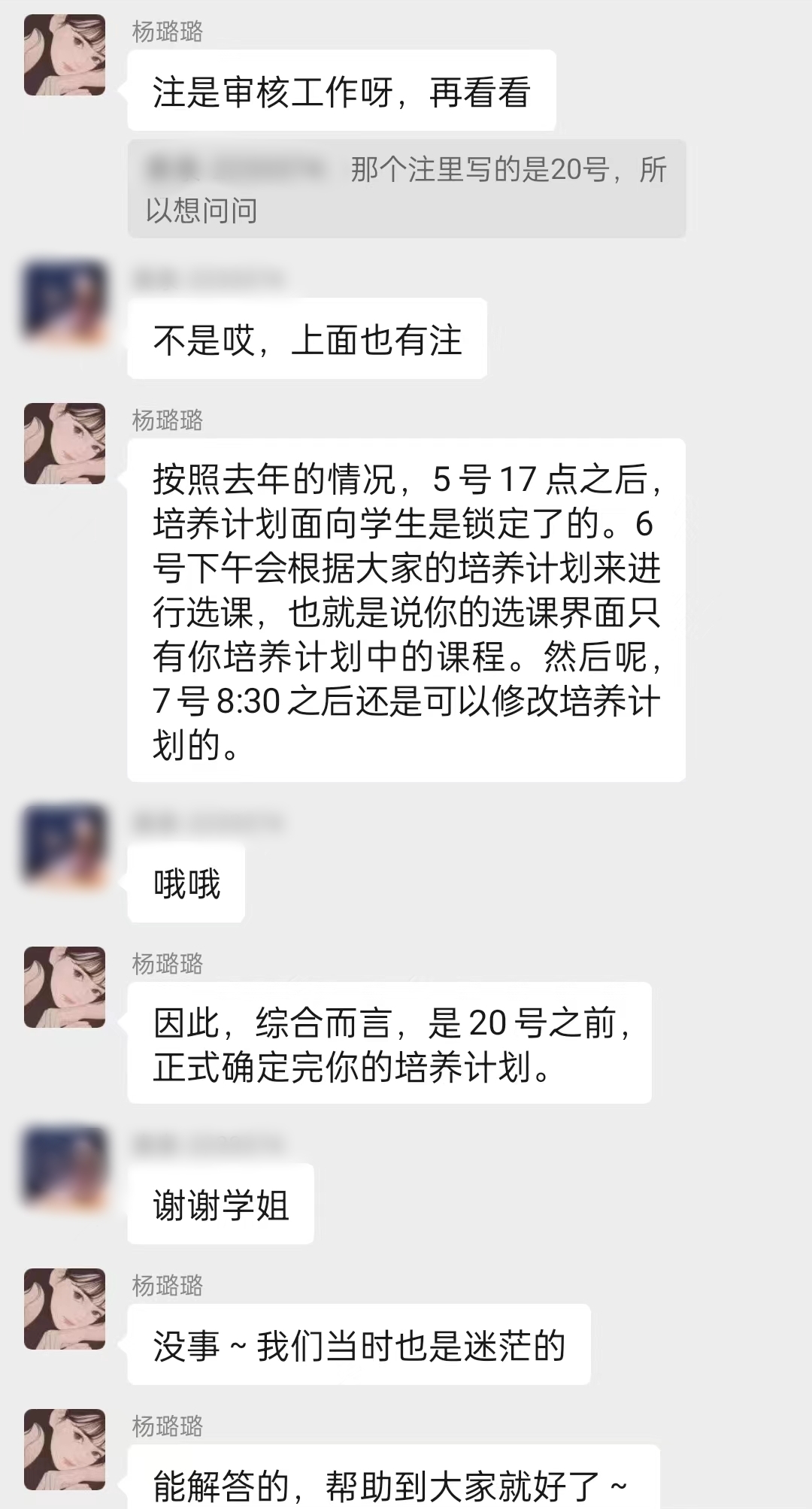Open 杨璐璐's avatar beside '注是审核工作呀'
The width and height of the screenshot is (812, 1509).
pos(65,56)
